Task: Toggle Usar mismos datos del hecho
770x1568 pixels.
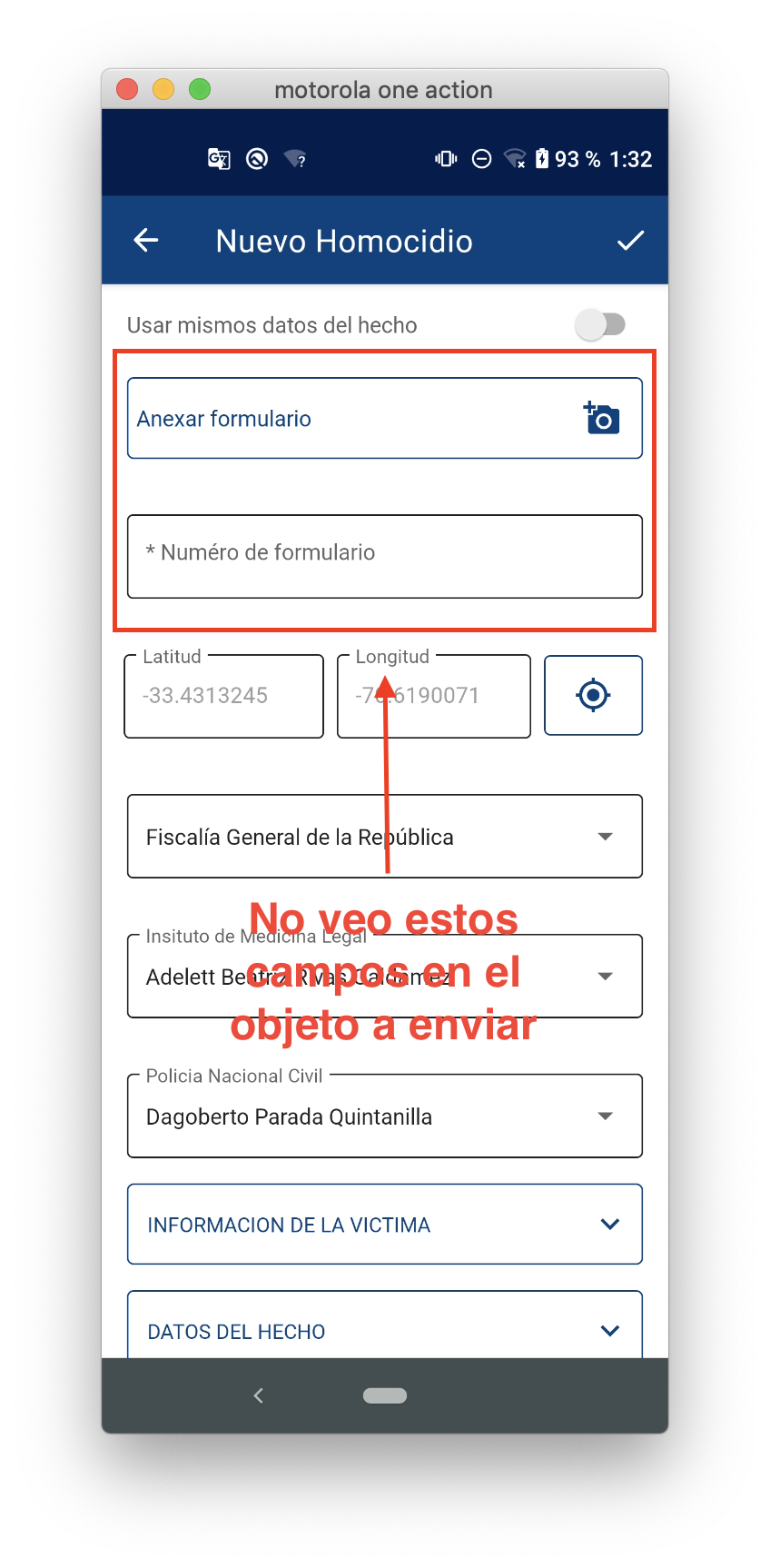Action: (x=600, y=324)
